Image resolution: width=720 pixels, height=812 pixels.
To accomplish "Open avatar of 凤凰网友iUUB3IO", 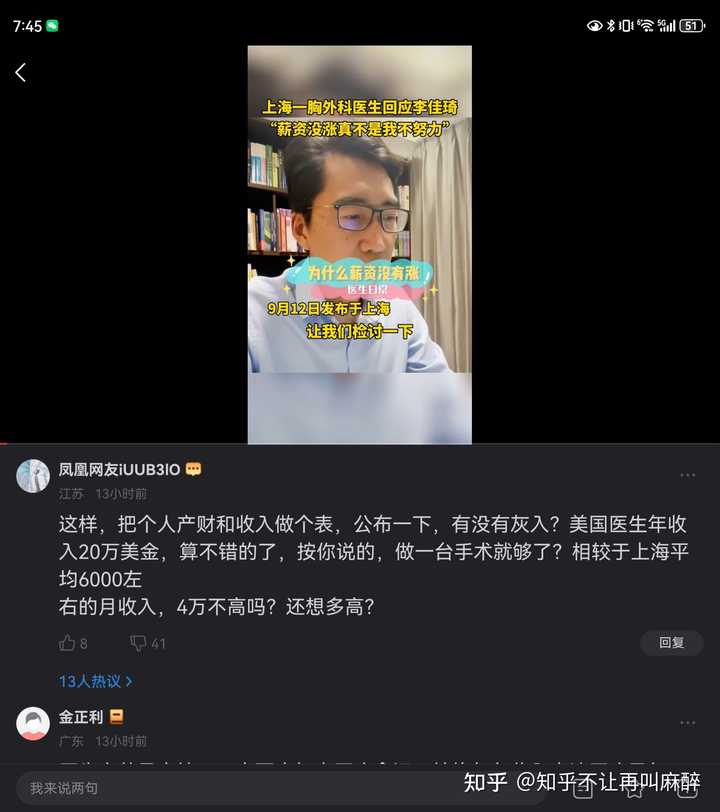I will tap(33, 476).
